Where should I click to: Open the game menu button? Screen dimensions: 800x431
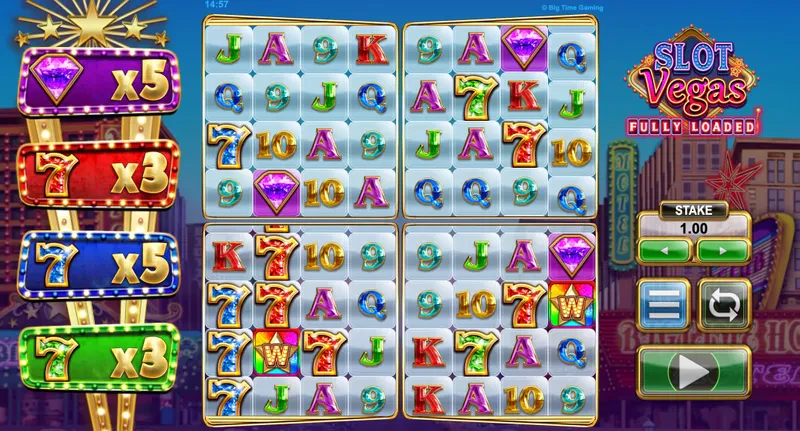(663, 304)
